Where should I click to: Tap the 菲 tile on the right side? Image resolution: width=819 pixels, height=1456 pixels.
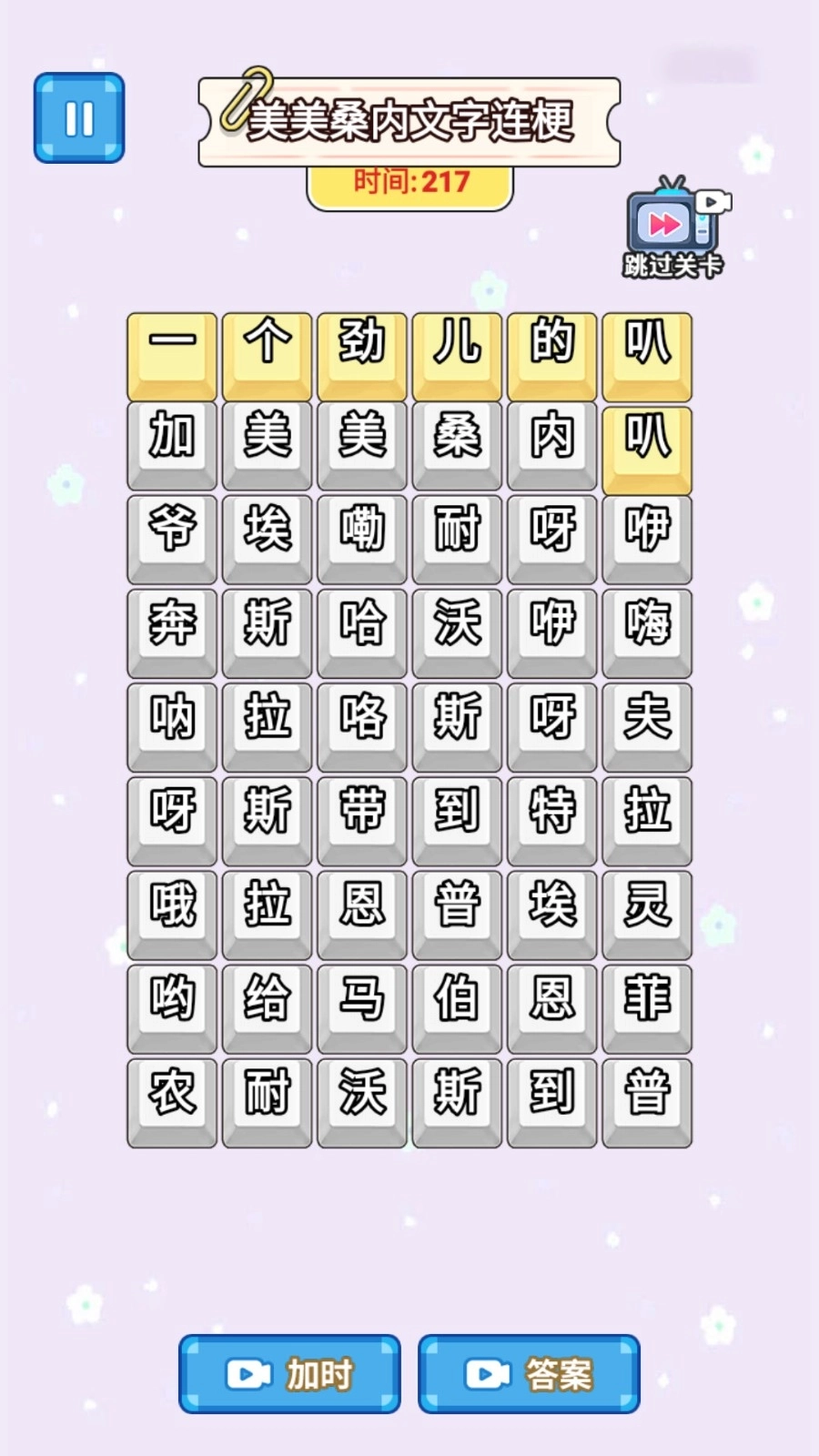pyautogui.click(x=646, y=1001)
